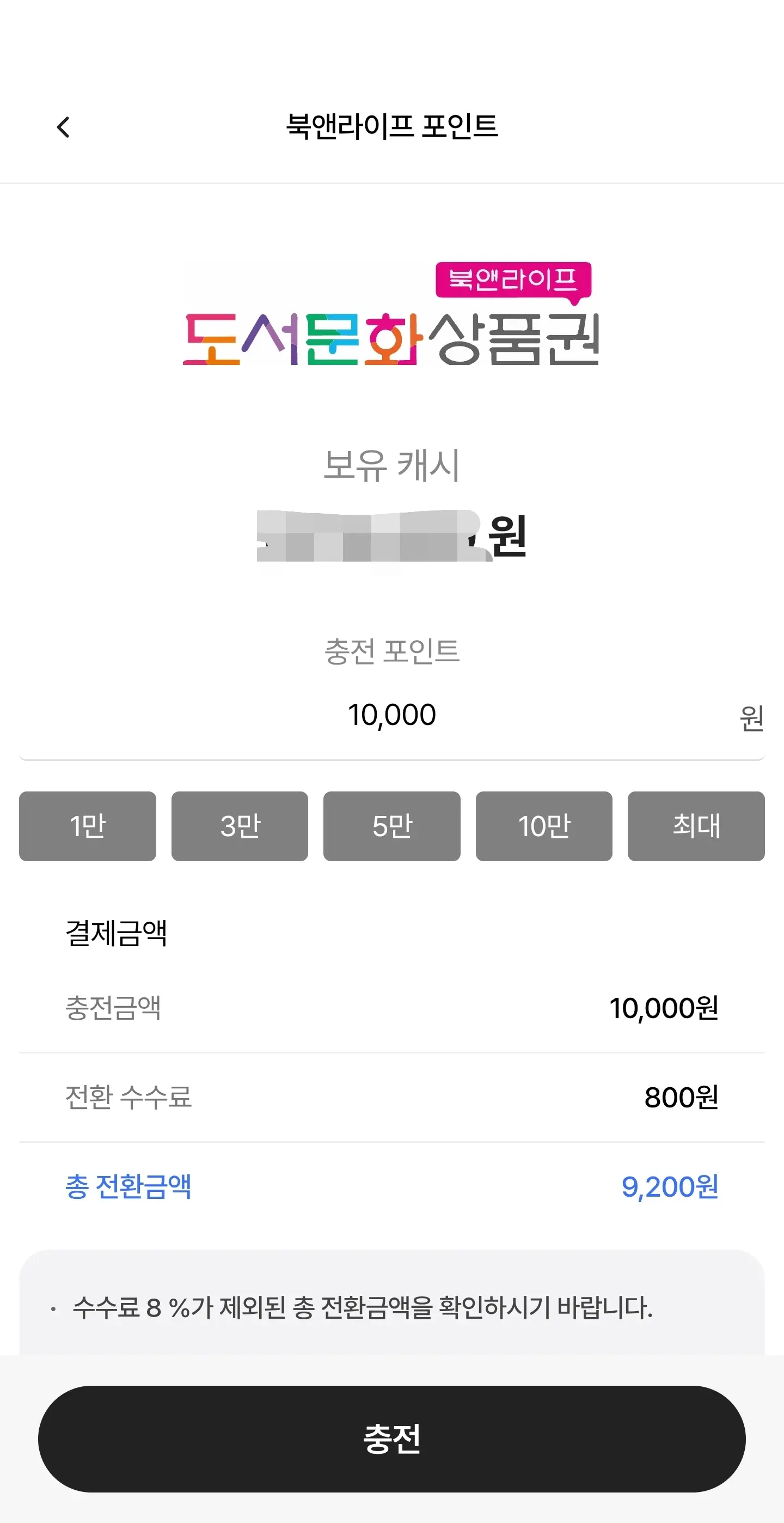Select the 1만 amount button

(x=88, y=826)
